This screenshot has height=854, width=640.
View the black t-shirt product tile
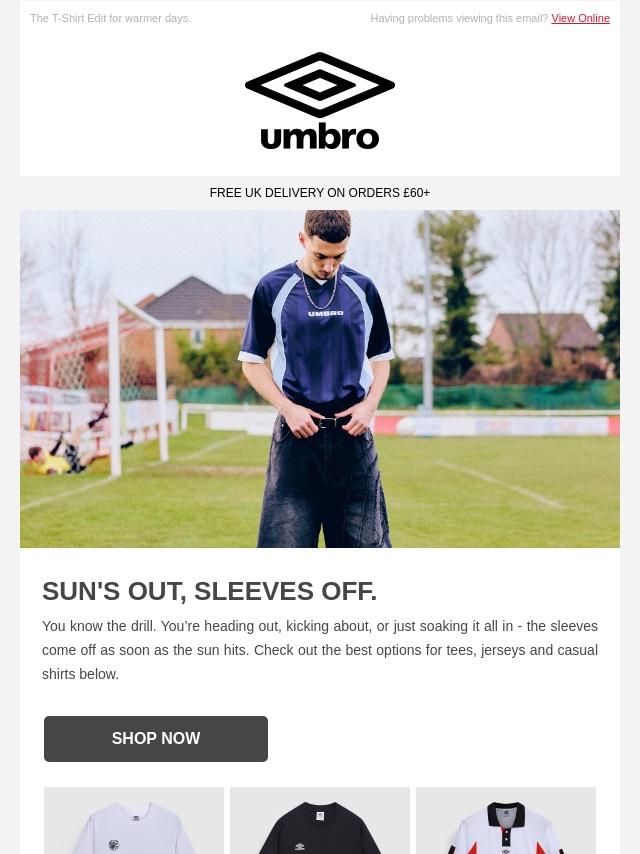320,822
